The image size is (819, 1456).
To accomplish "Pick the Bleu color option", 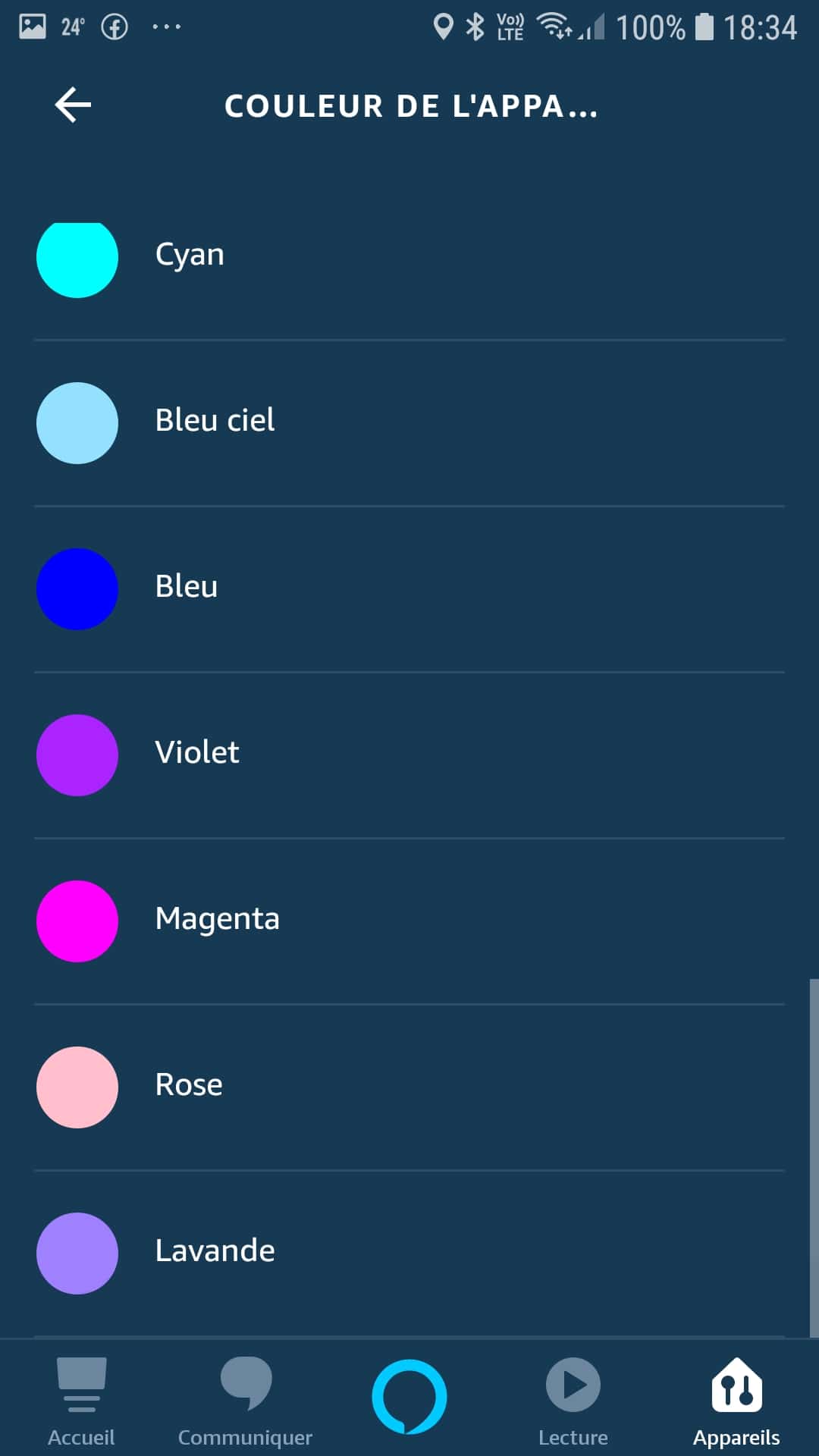I will click(x=409, y=588).
